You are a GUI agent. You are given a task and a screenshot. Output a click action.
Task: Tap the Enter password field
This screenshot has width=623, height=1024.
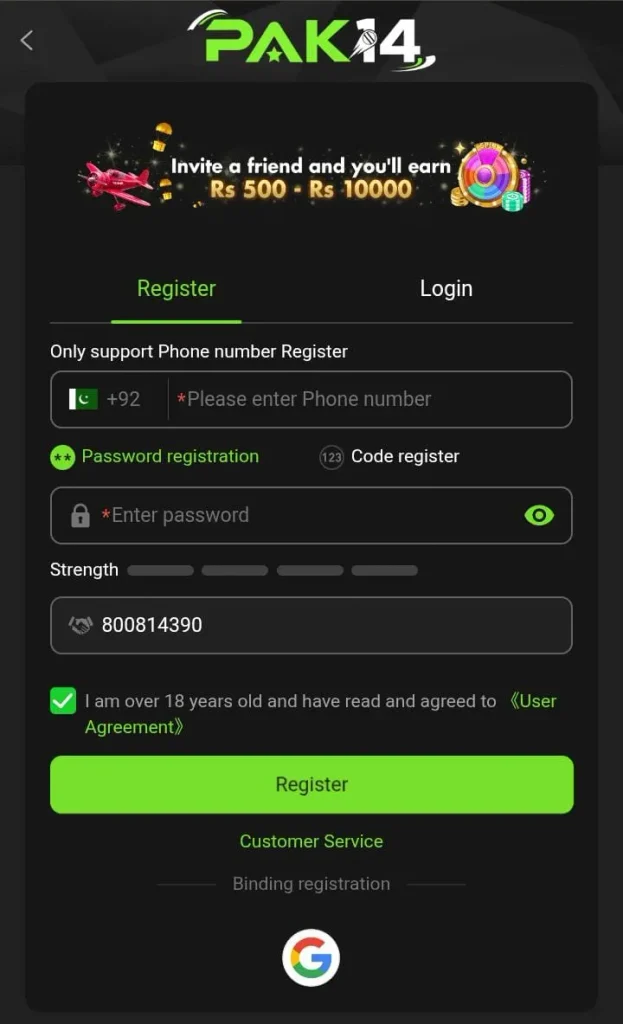pos(312,515)
